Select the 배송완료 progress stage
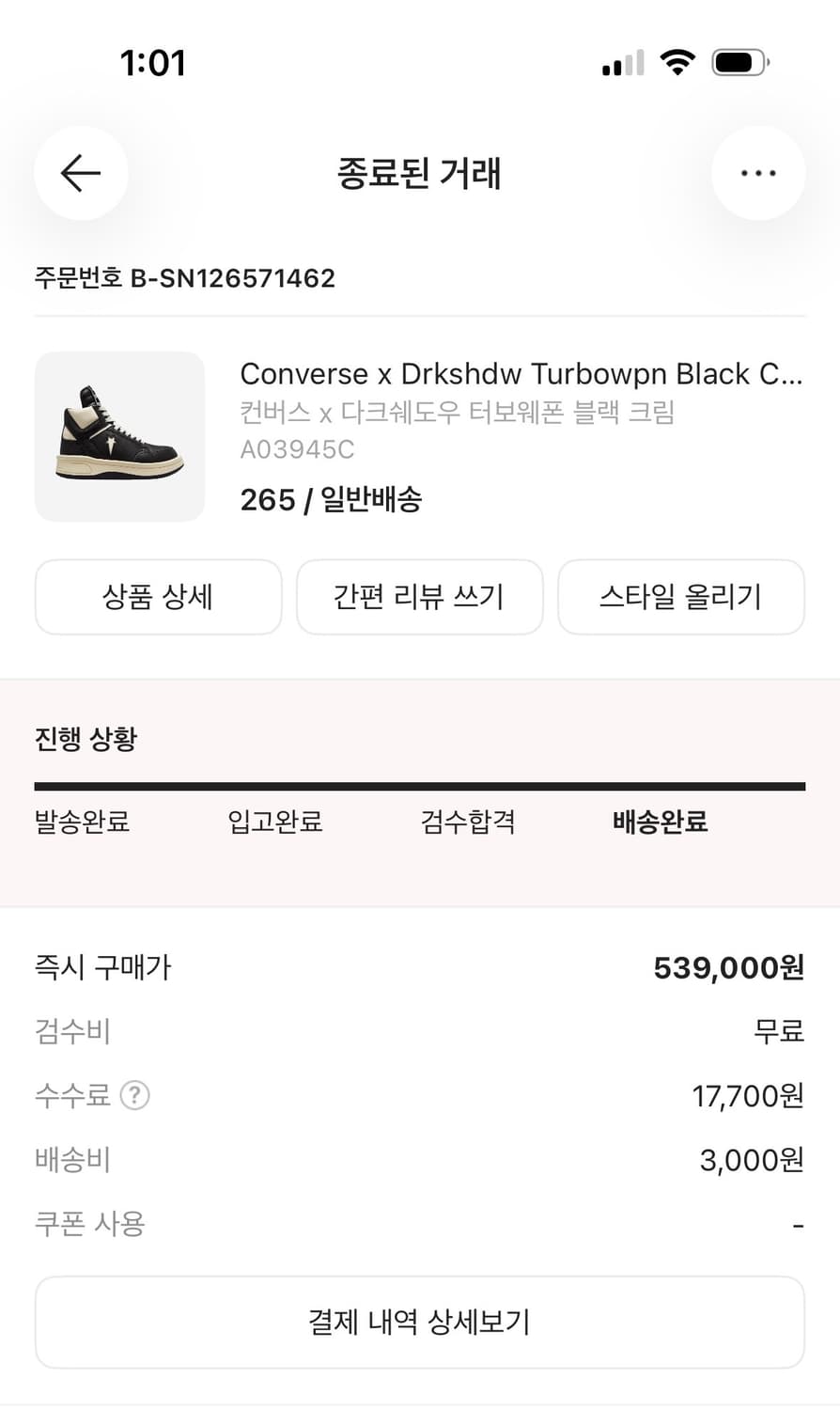 pyautogui.click(x=660, y=822)
